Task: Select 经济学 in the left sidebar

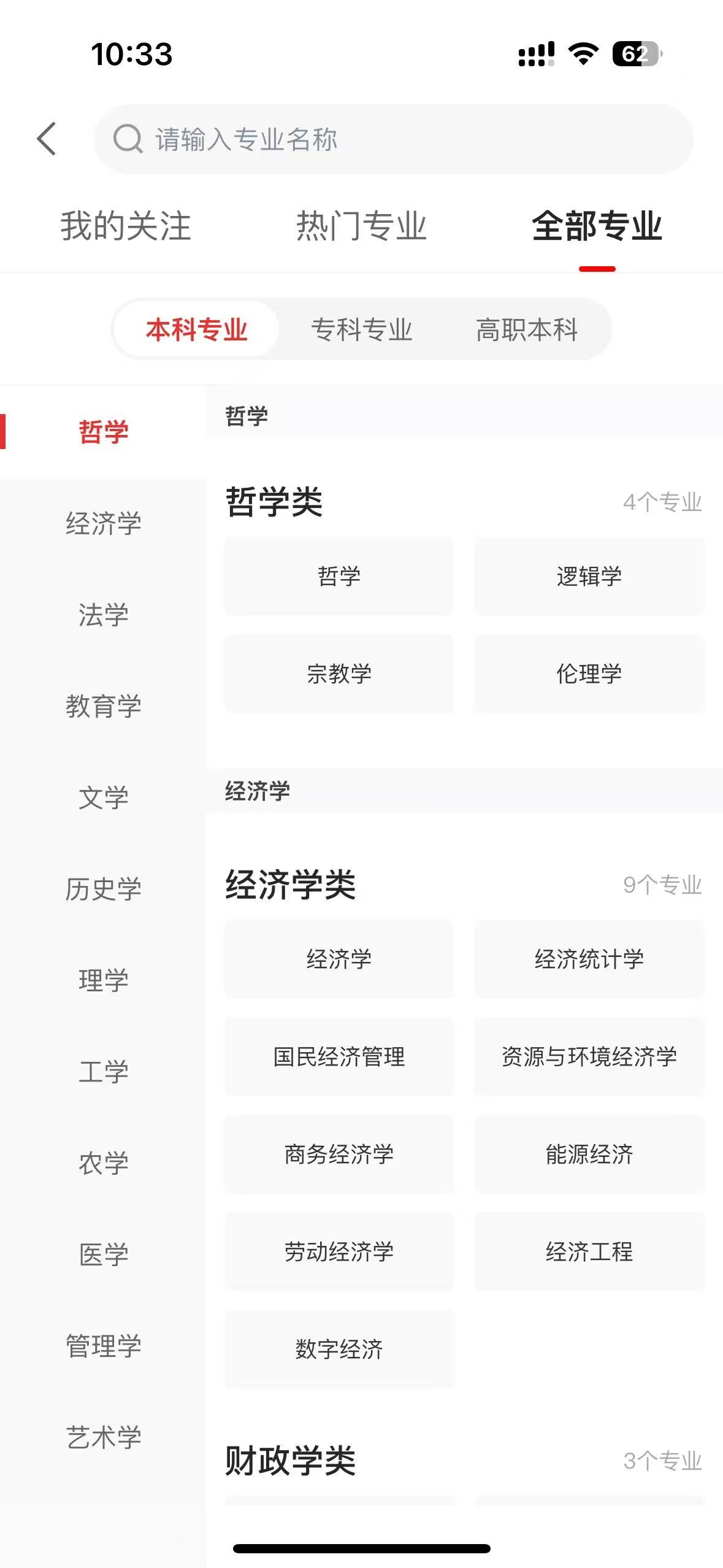Action: [x=104, y=523]
